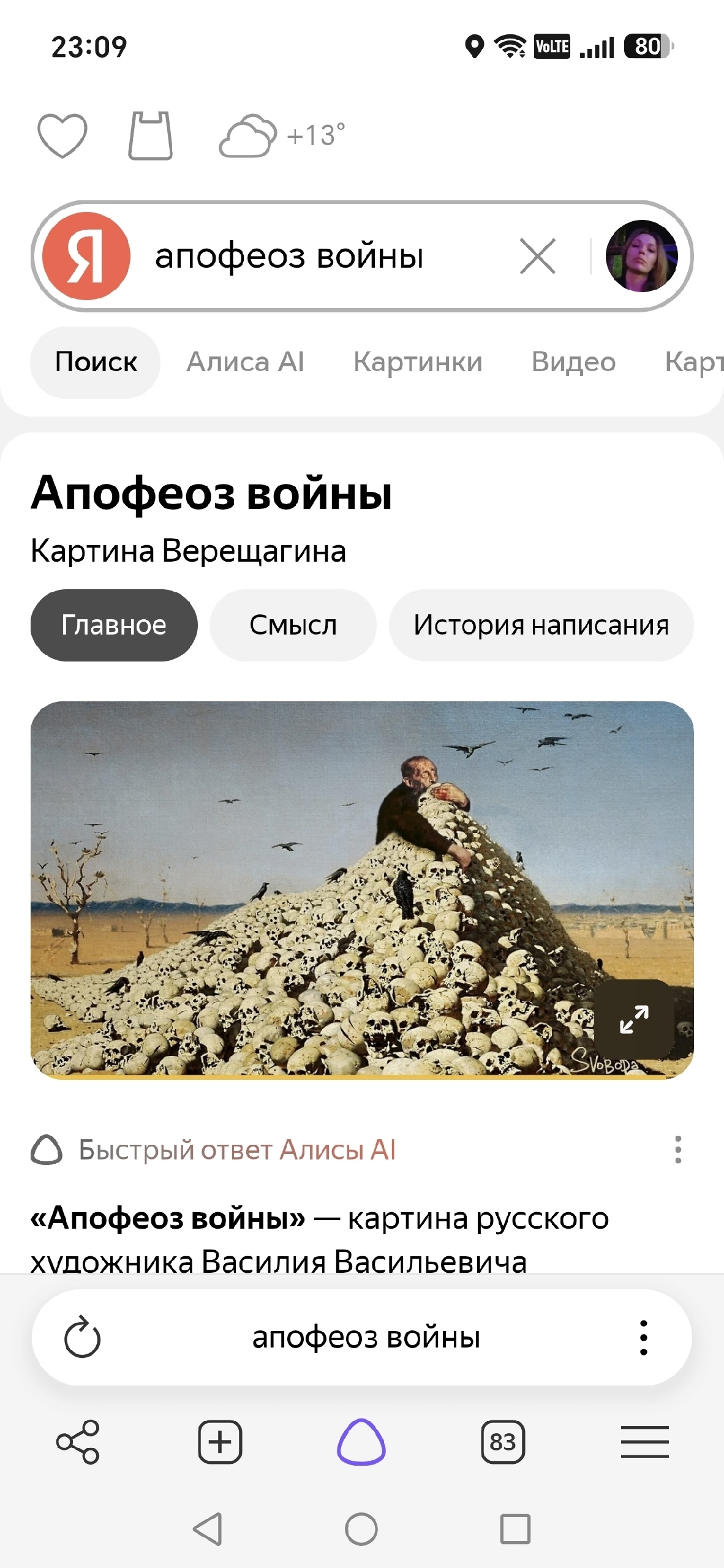This screenshot has width=724, height=1568.
Task: Open a new tab
Action: tap(220, 1442)
